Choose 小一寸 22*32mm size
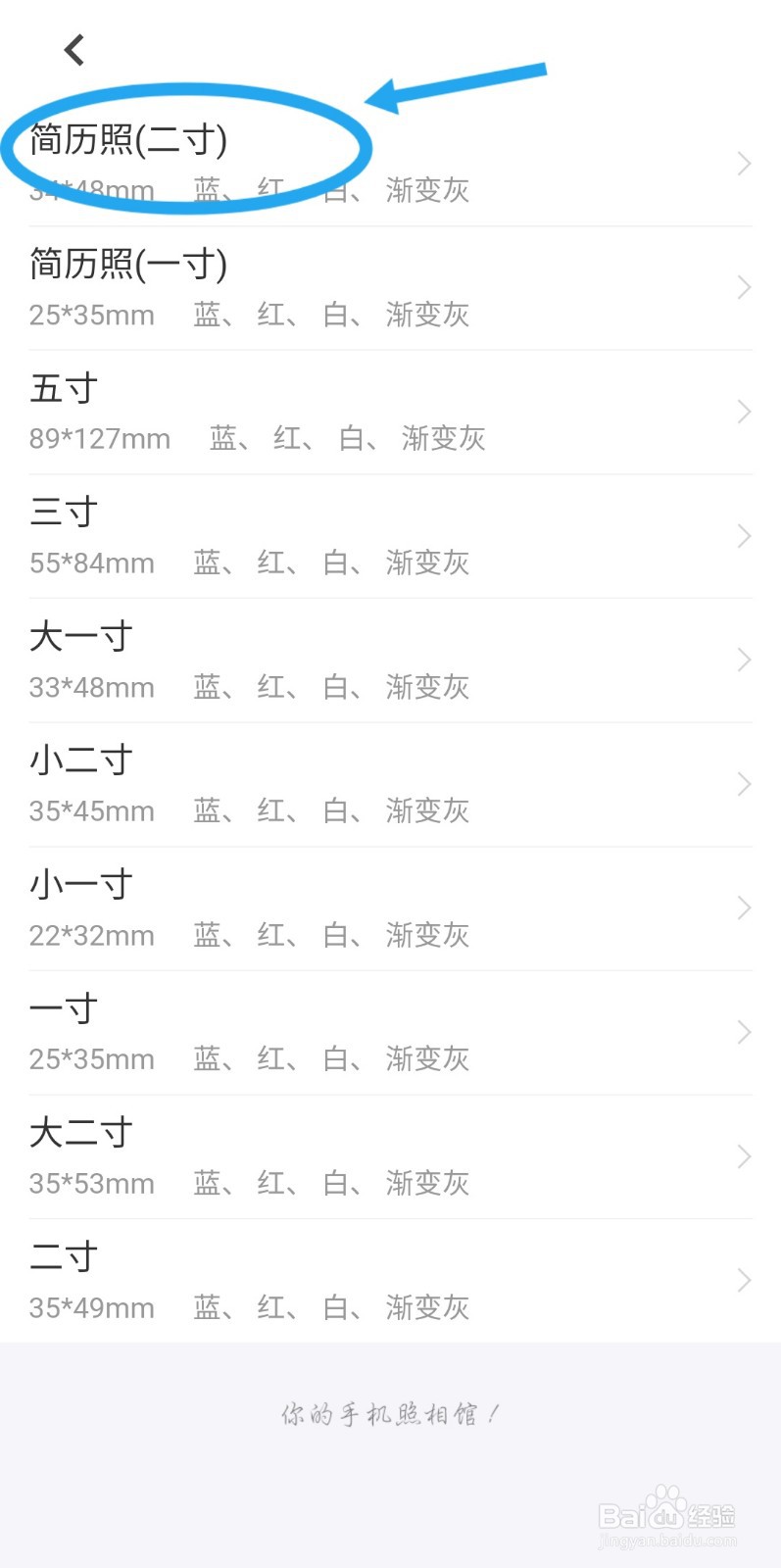 [x=391, y=908]
